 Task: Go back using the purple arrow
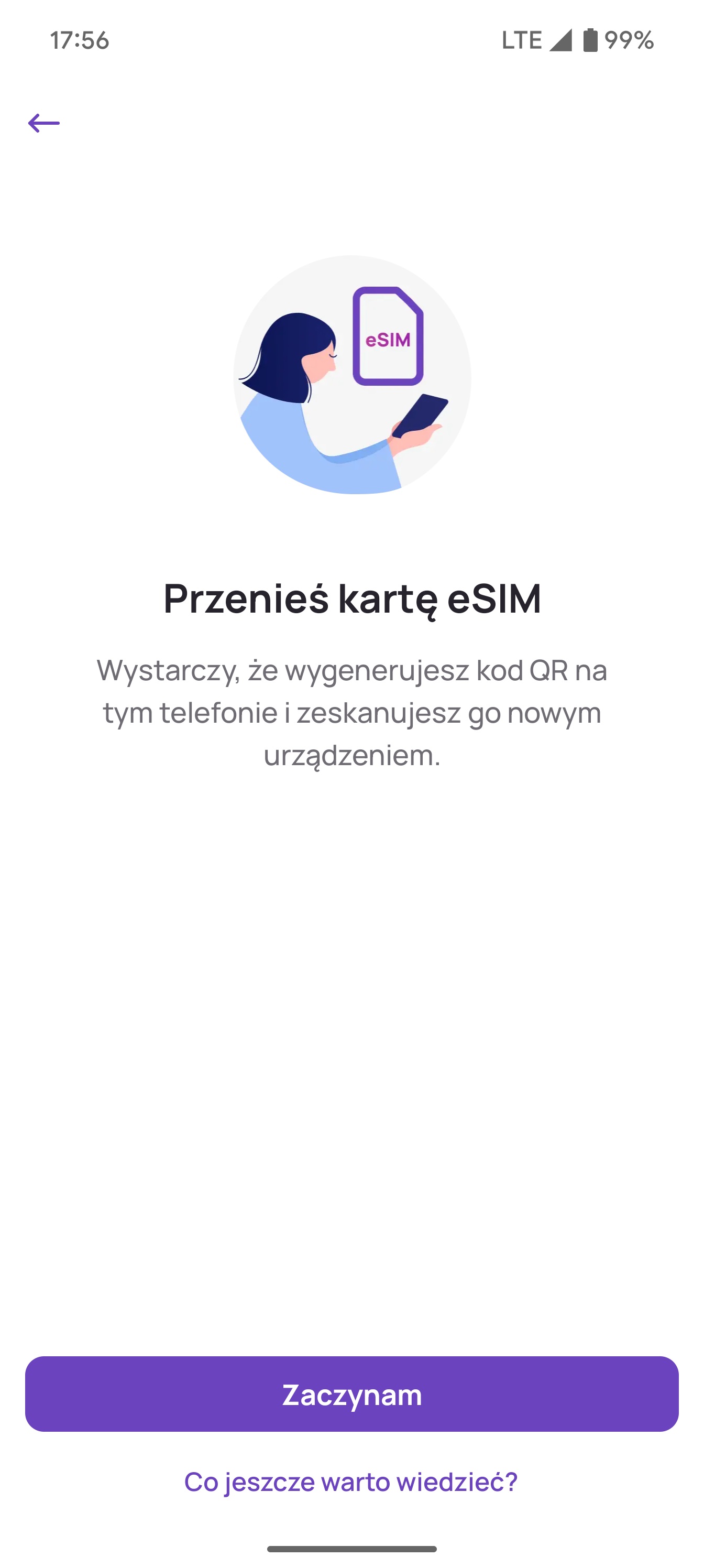[x=44, y=124]
